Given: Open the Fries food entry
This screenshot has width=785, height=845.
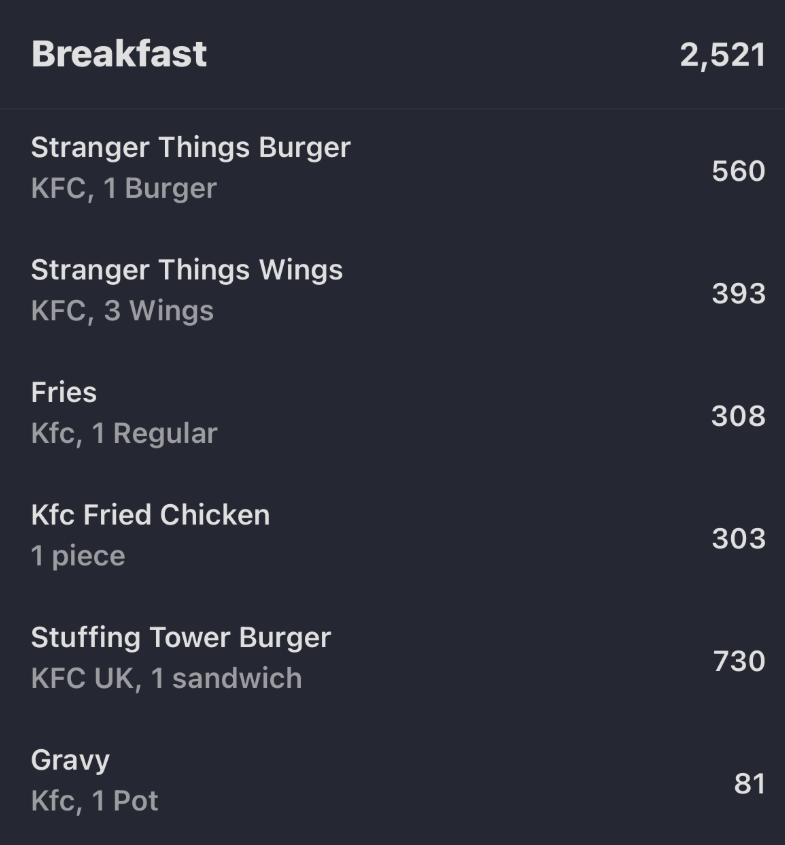Looking at the screenshot, I should [x=65, y=393].
